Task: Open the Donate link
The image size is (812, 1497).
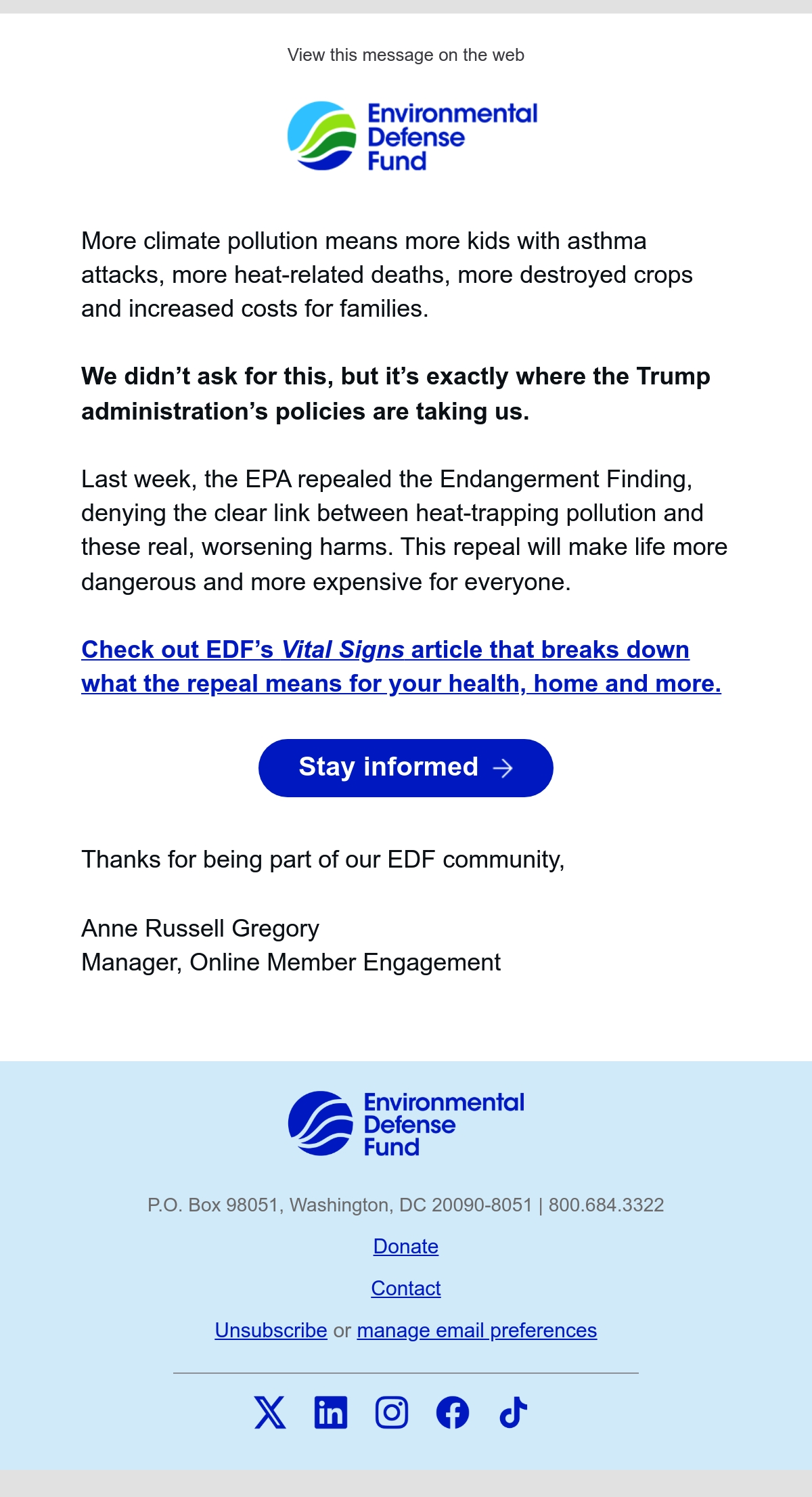Action: click(x=406, y=1246)
